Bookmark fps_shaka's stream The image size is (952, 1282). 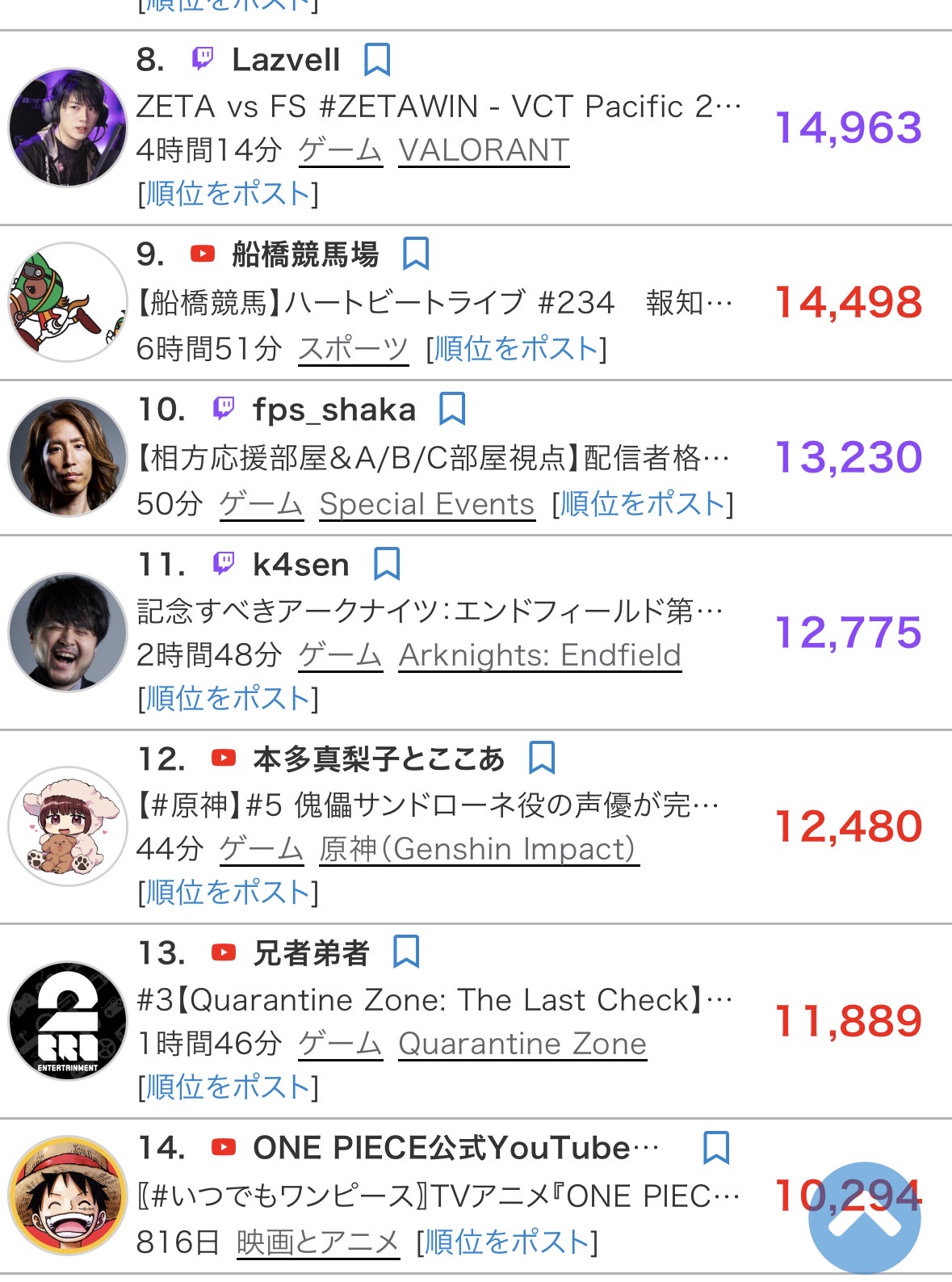[452, 409]
